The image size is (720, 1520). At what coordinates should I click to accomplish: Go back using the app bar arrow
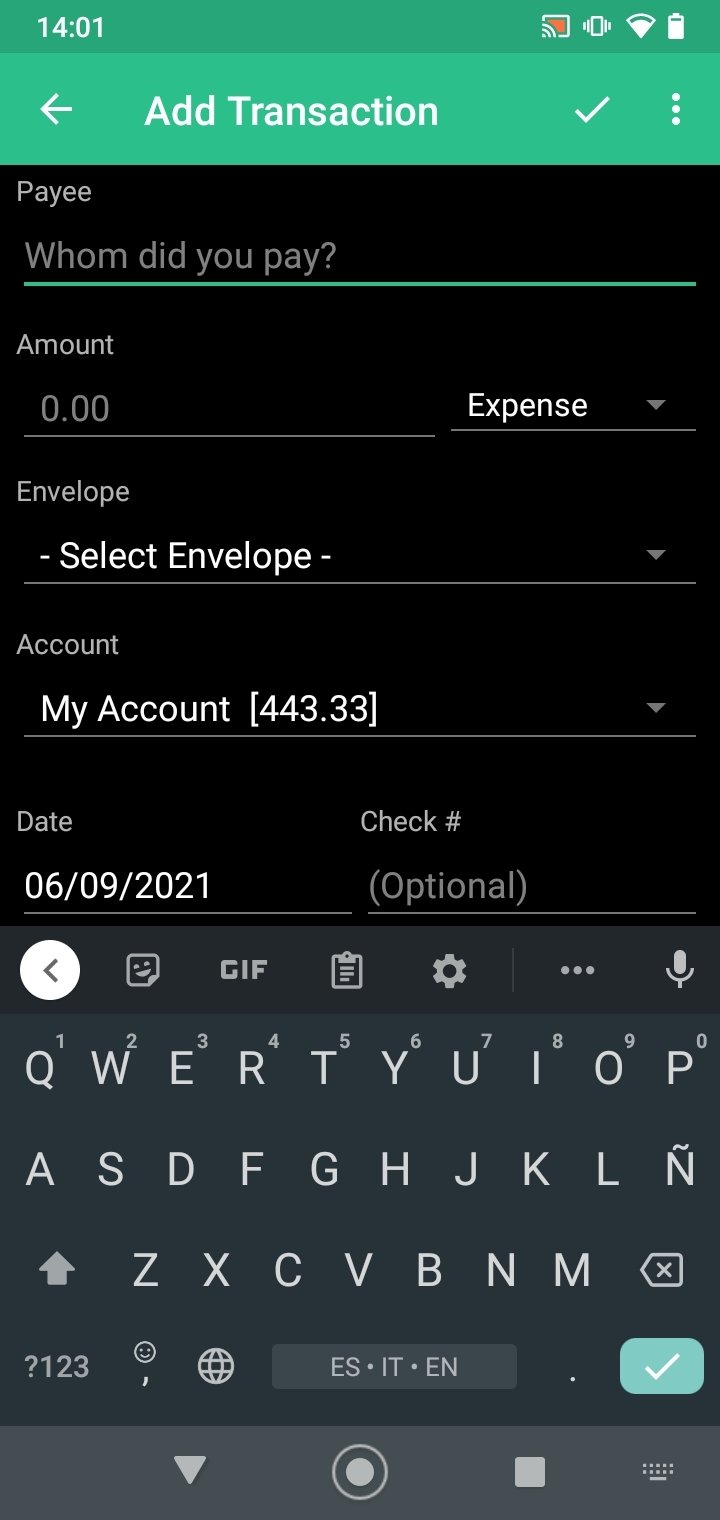pos(56,110)
